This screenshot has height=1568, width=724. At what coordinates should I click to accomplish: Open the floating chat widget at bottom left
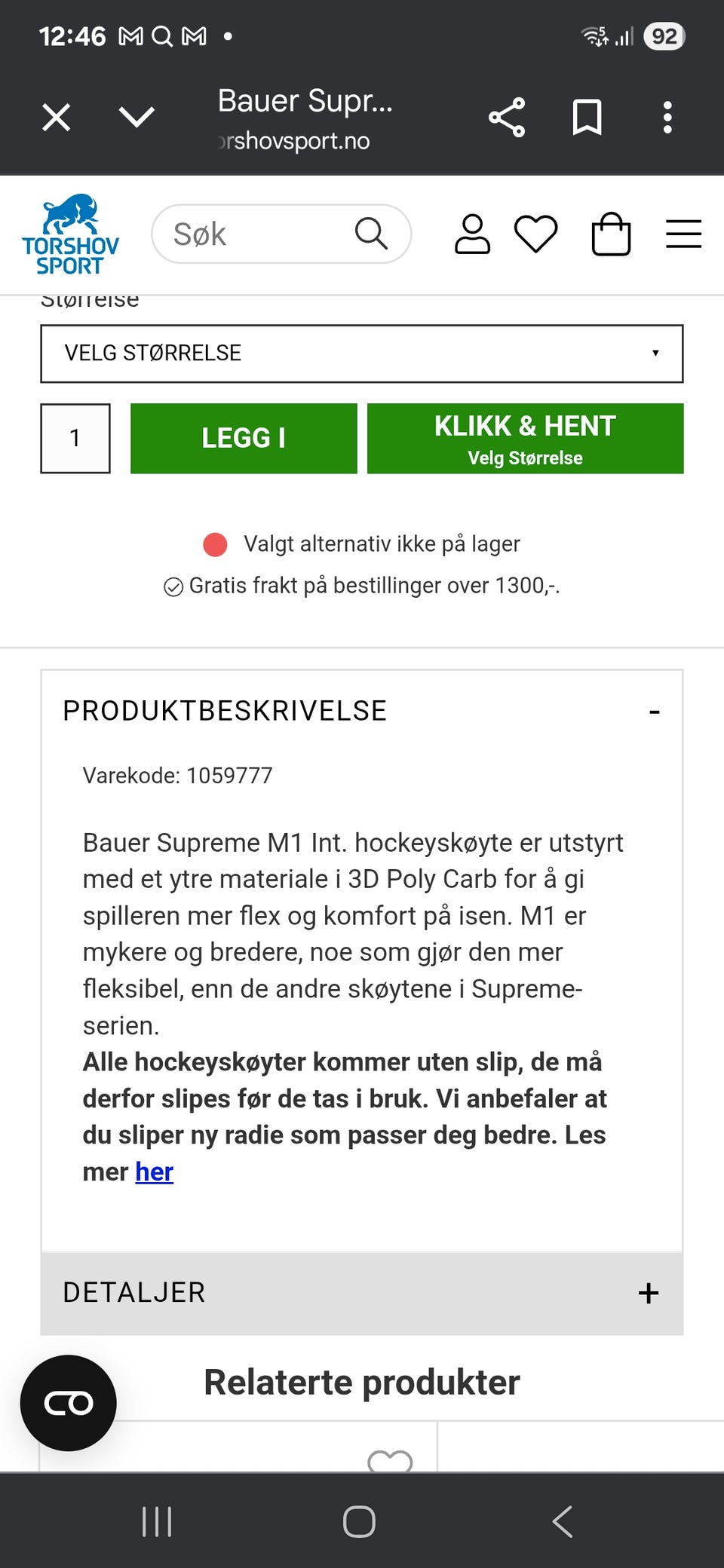click(69, 1403)
